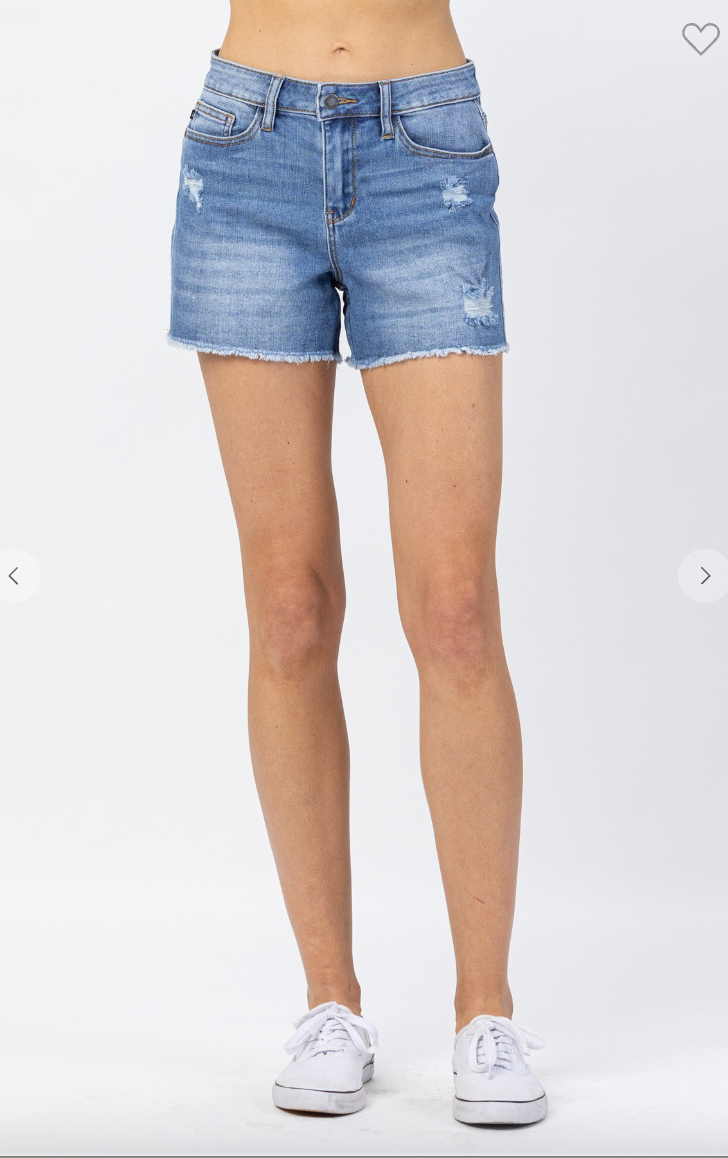Add these denim shorts to favorites
Screen dimensions: 728x1158
click(700, 39)
